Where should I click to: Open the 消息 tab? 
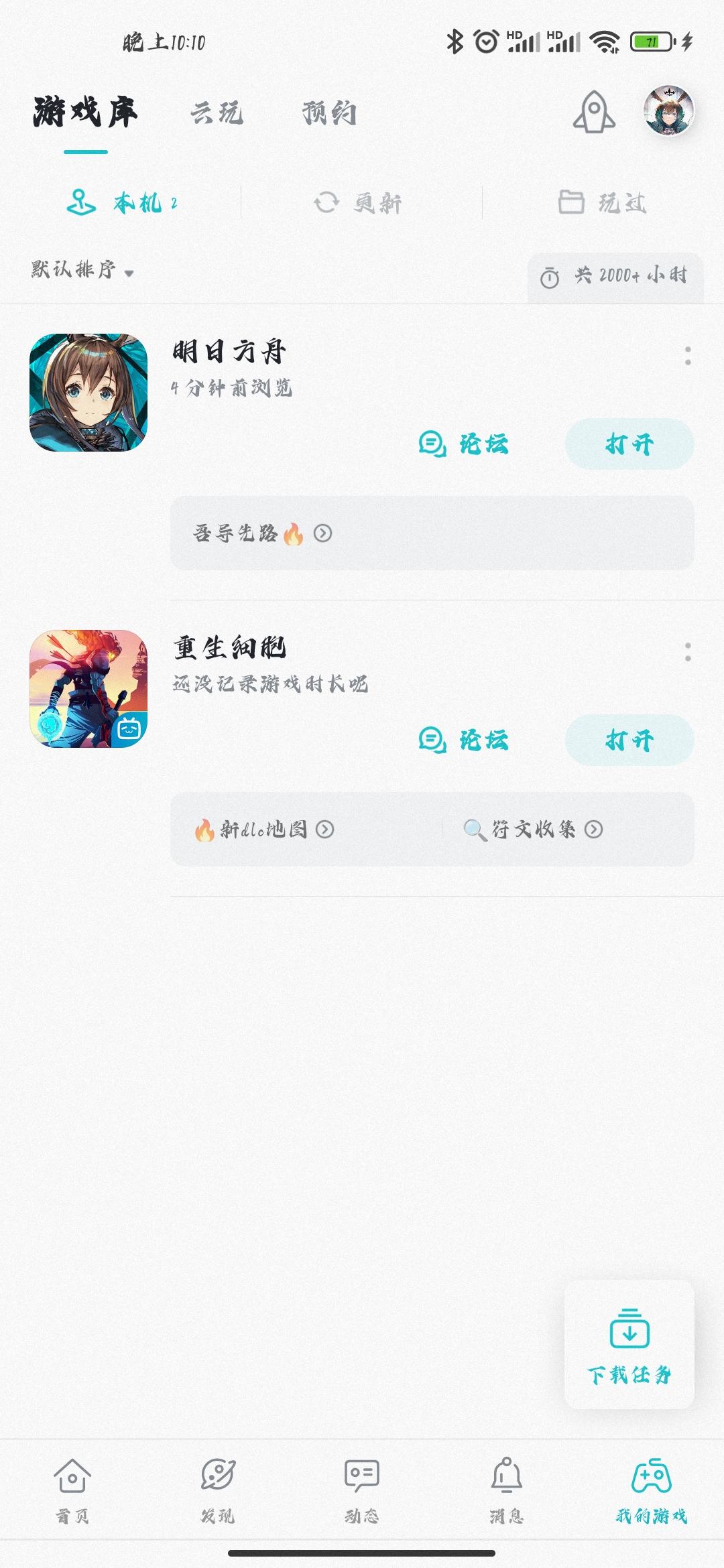(507, 1489)
